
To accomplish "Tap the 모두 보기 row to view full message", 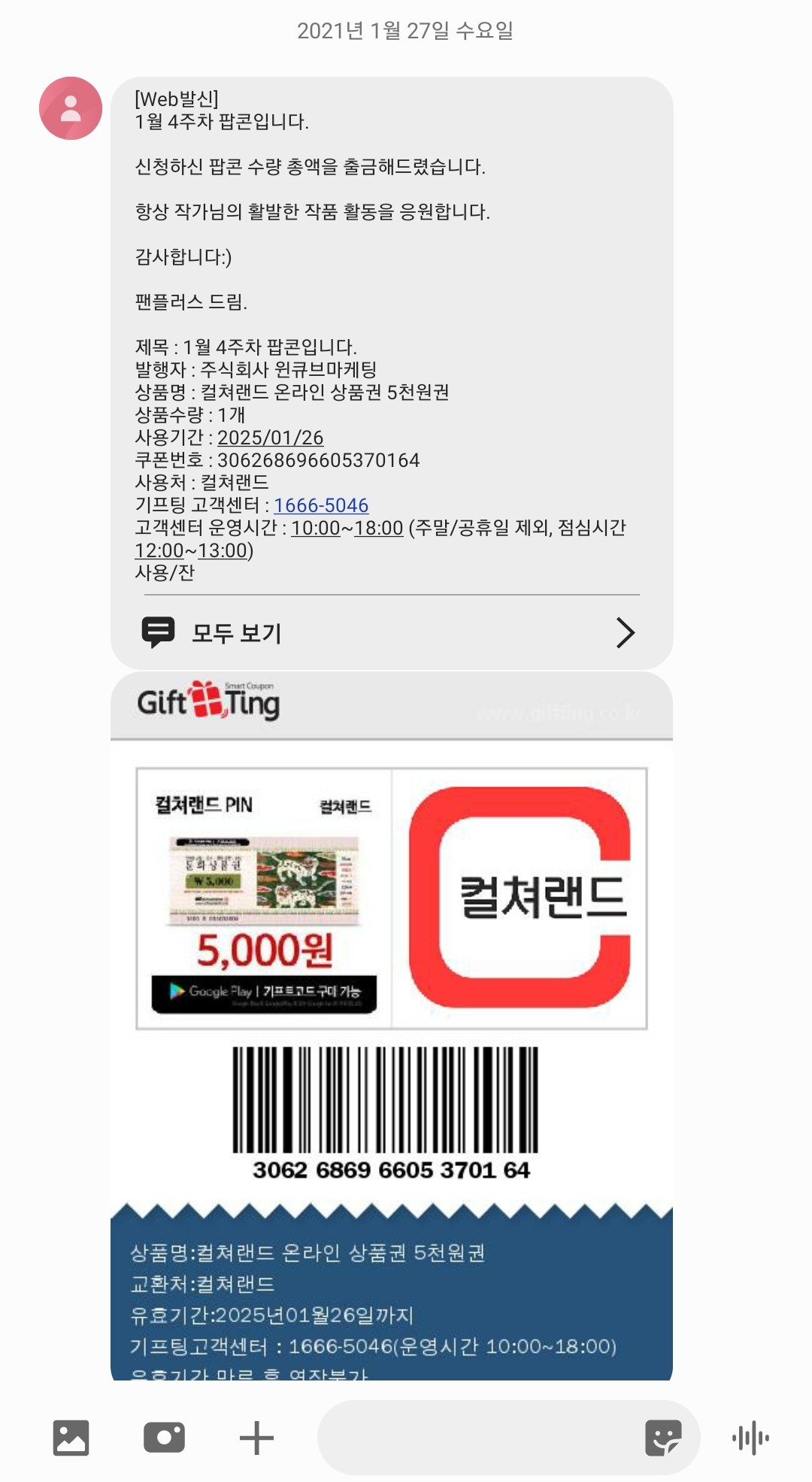I will (x=391, y=632).
